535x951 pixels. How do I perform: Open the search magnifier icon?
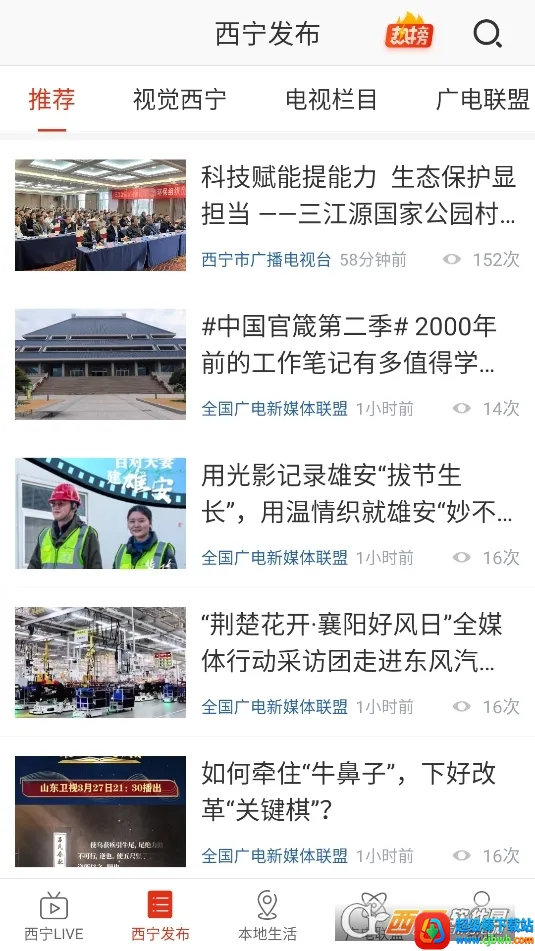(487, 33)
